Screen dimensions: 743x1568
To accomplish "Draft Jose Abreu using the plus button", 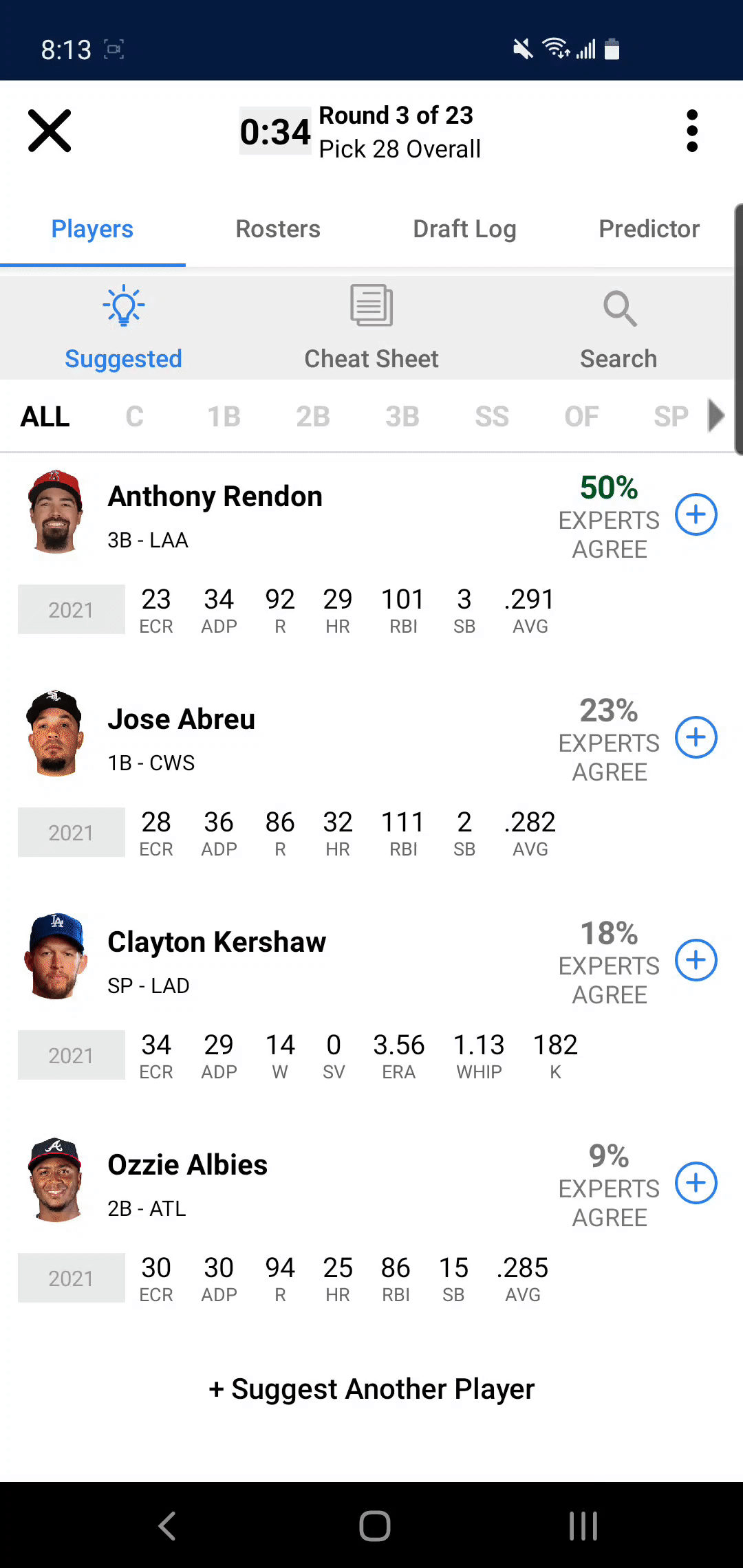I will click(696, 737).
